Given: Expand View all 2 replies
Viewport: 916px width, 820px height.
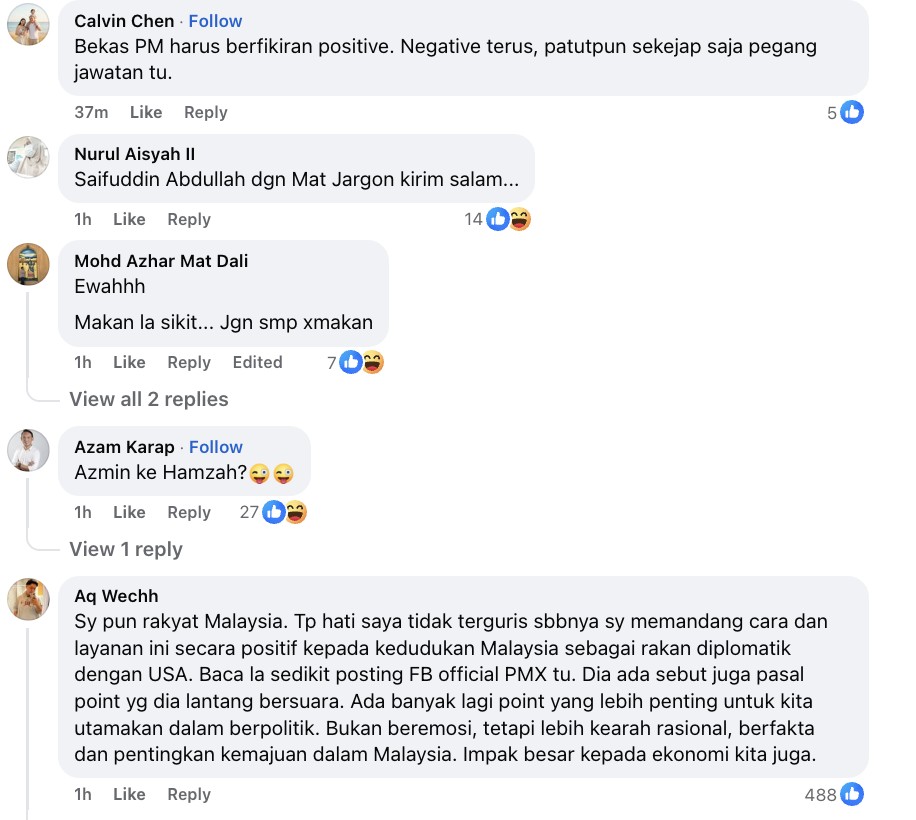Looking at the screenshot, I should [148, 399].
